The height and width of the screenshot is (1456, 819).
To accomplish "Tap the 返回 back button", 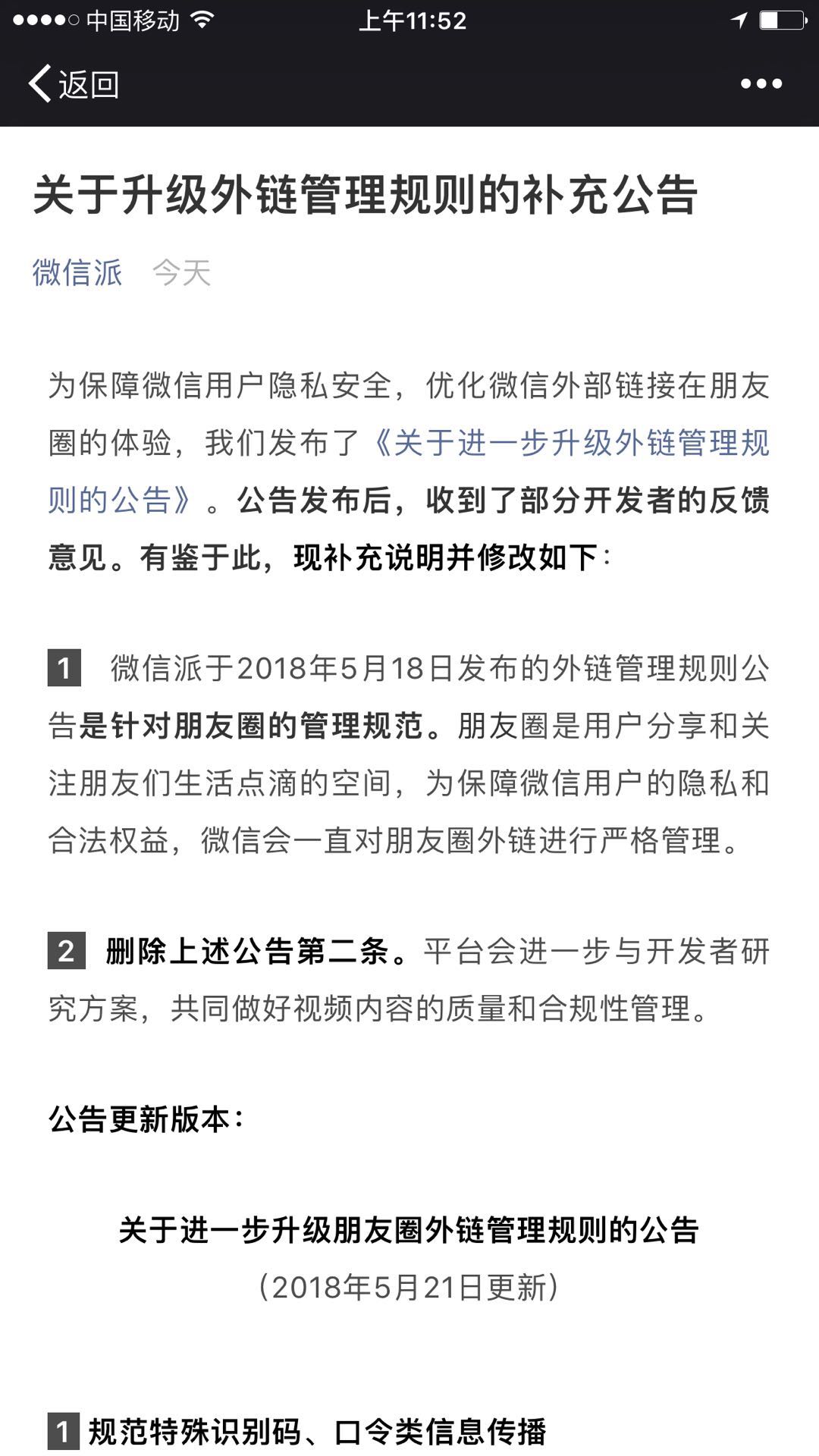I will (x=74, y=83).
